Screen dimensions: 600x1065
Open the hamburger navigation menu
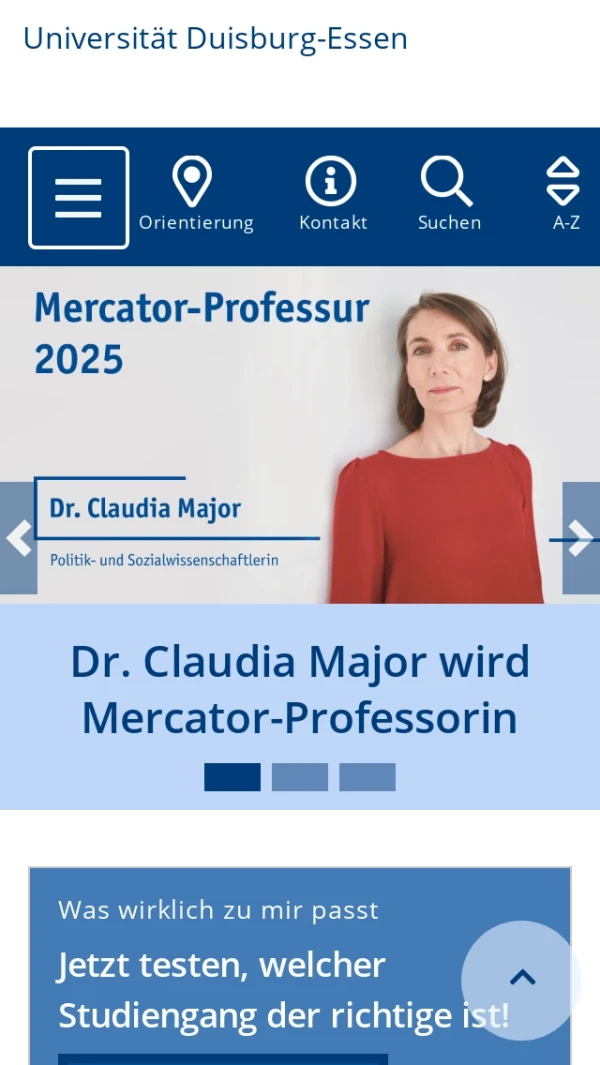78,198
